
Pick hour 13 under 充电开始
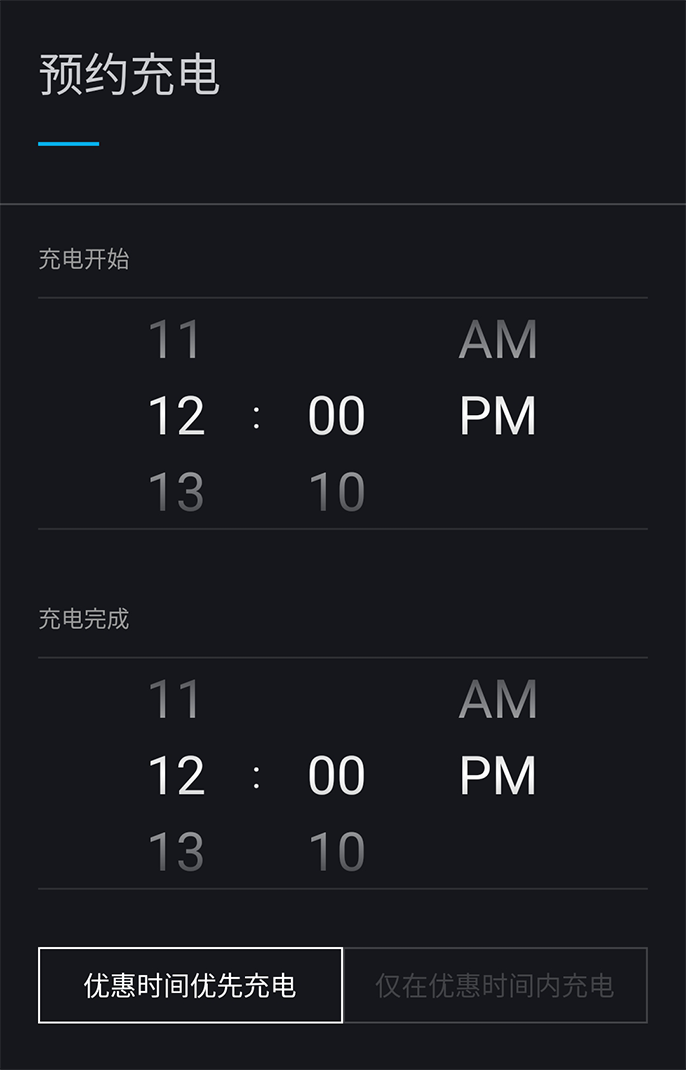click(176, 492)
